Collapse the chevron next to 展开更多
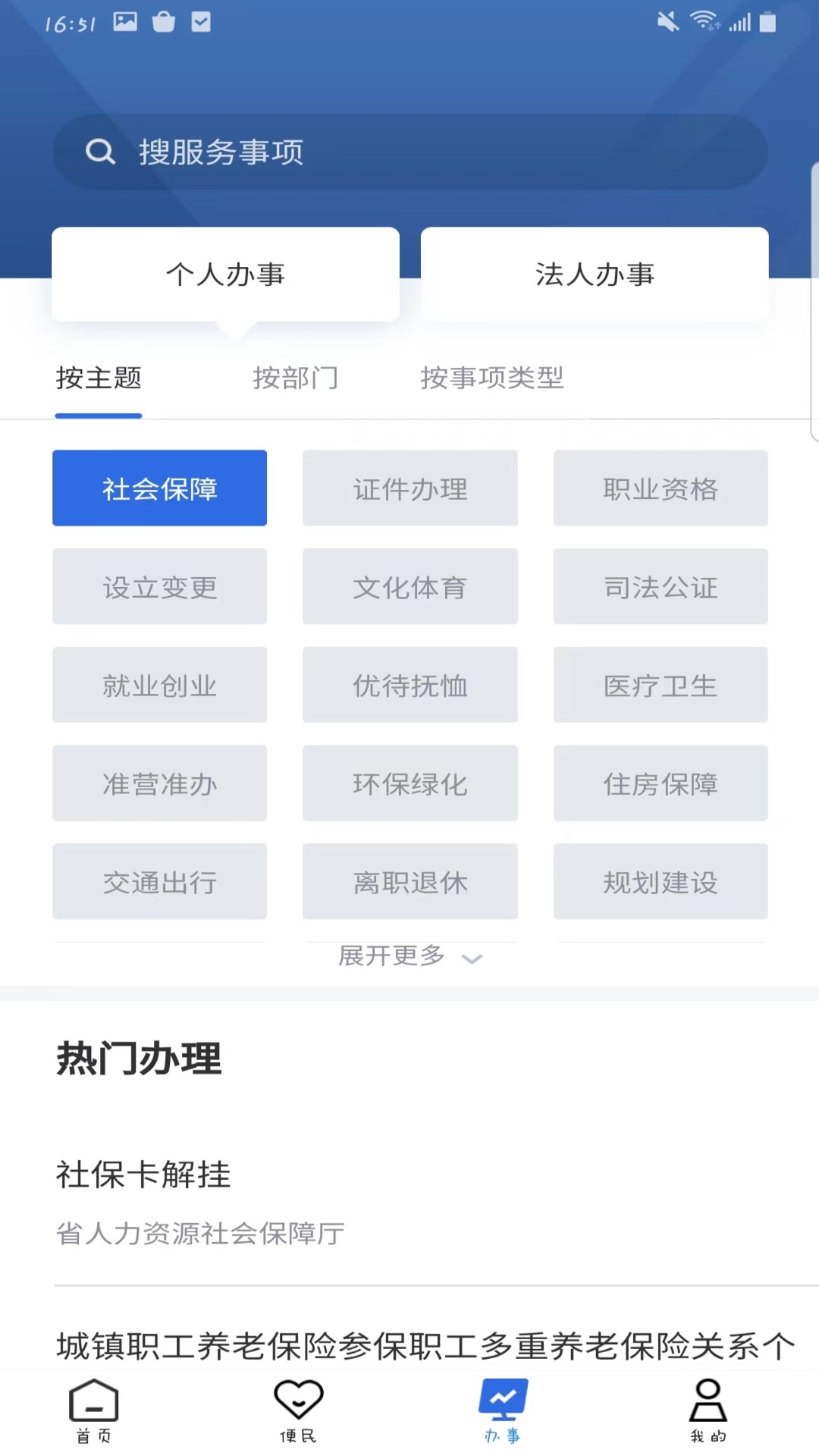This screenshot has width=819, height=1456. (x=472, y=959)
